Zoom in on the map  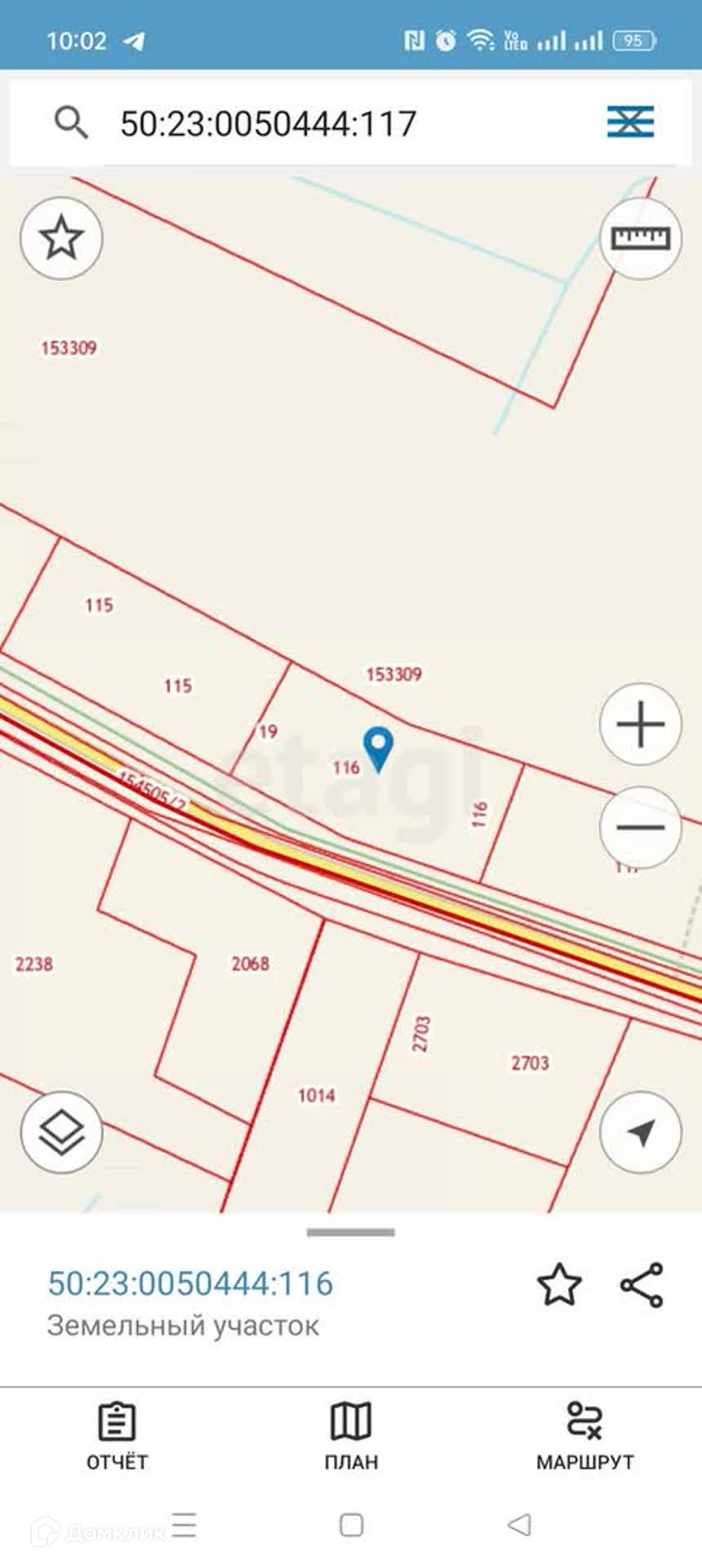(641, 724)
